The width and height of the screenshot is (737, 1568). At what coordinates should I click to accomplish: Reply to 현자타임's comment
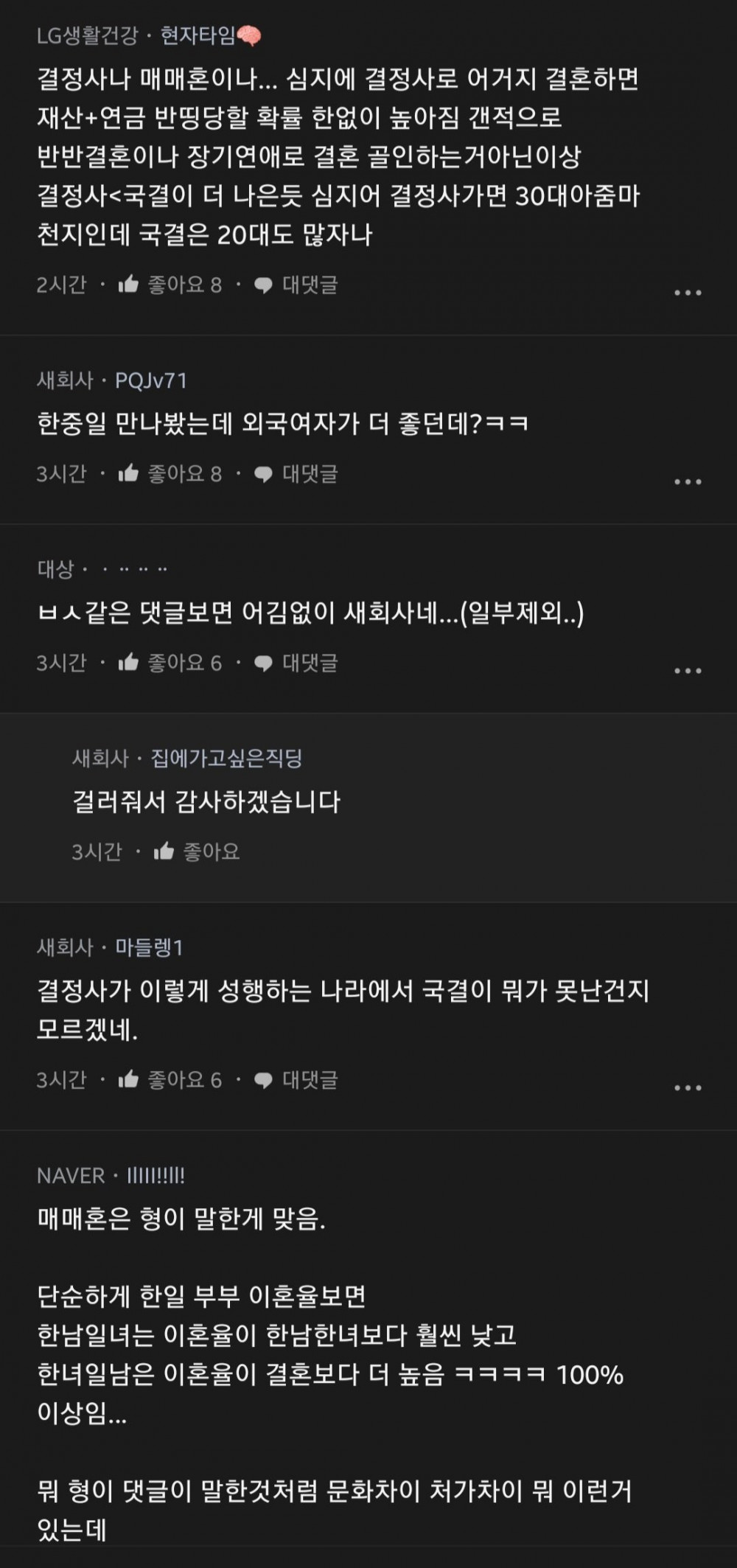click(x=296, y=285)
